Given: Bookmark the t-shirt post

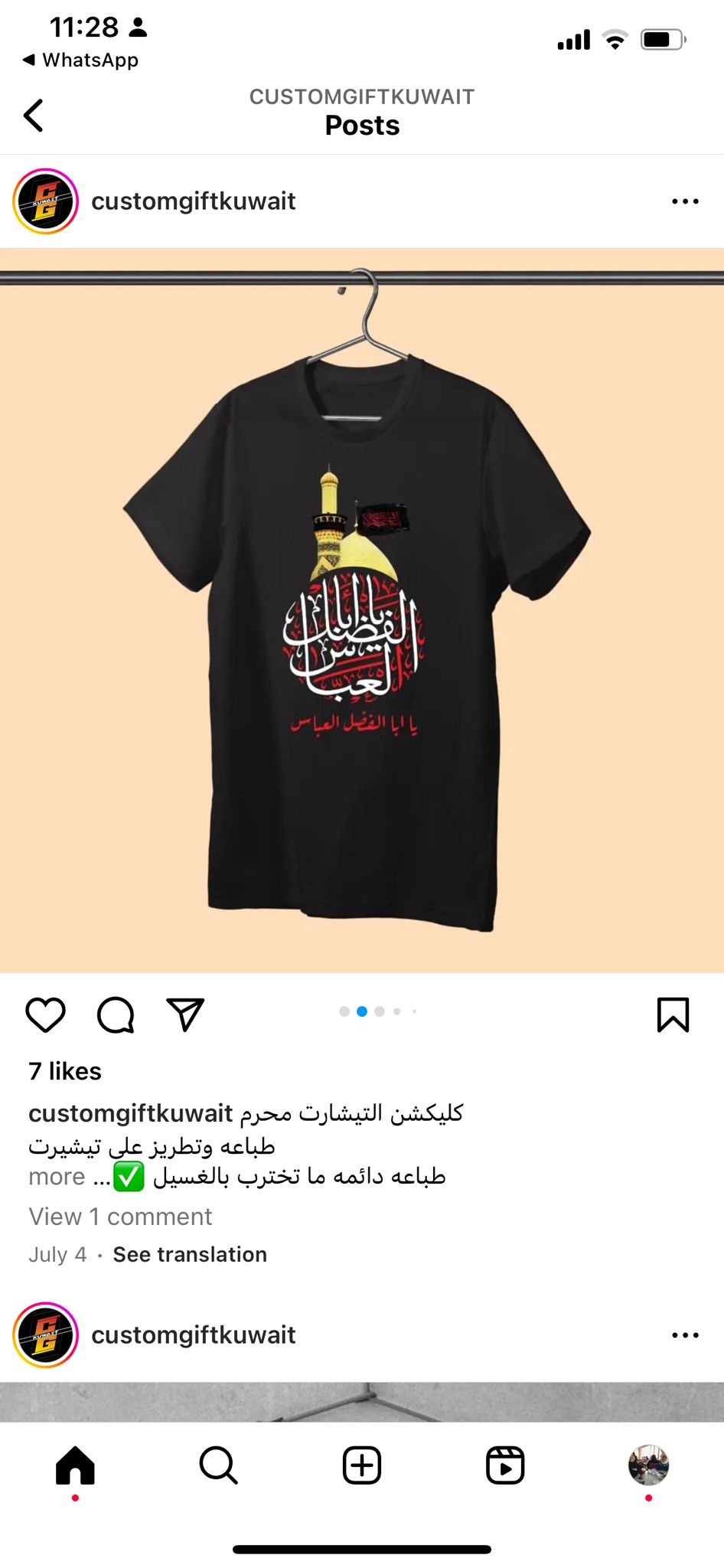Looking at the screenshot, I should coord(673,1015).
